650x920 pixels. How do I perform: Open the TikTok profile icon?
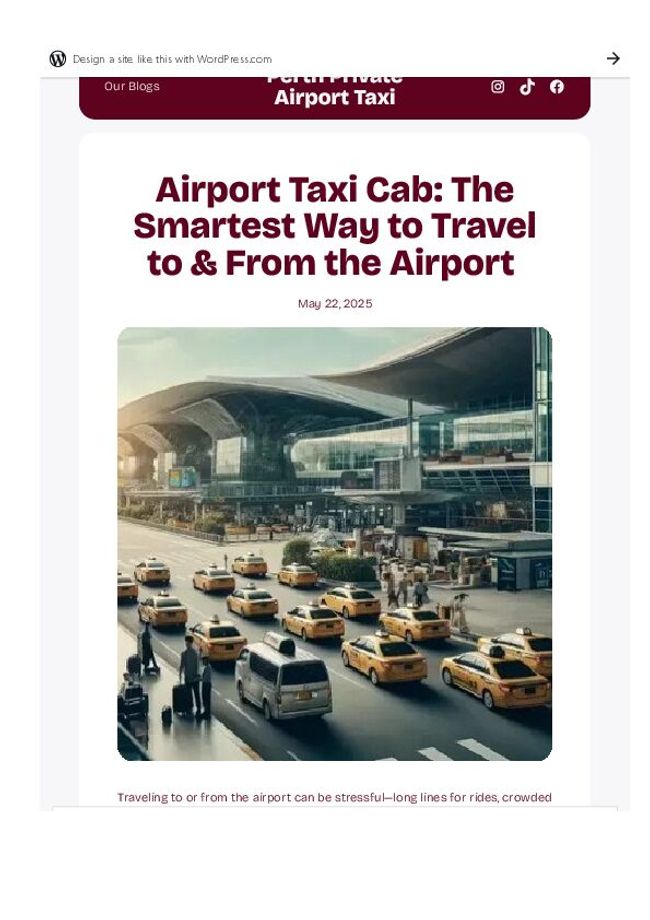527,86
